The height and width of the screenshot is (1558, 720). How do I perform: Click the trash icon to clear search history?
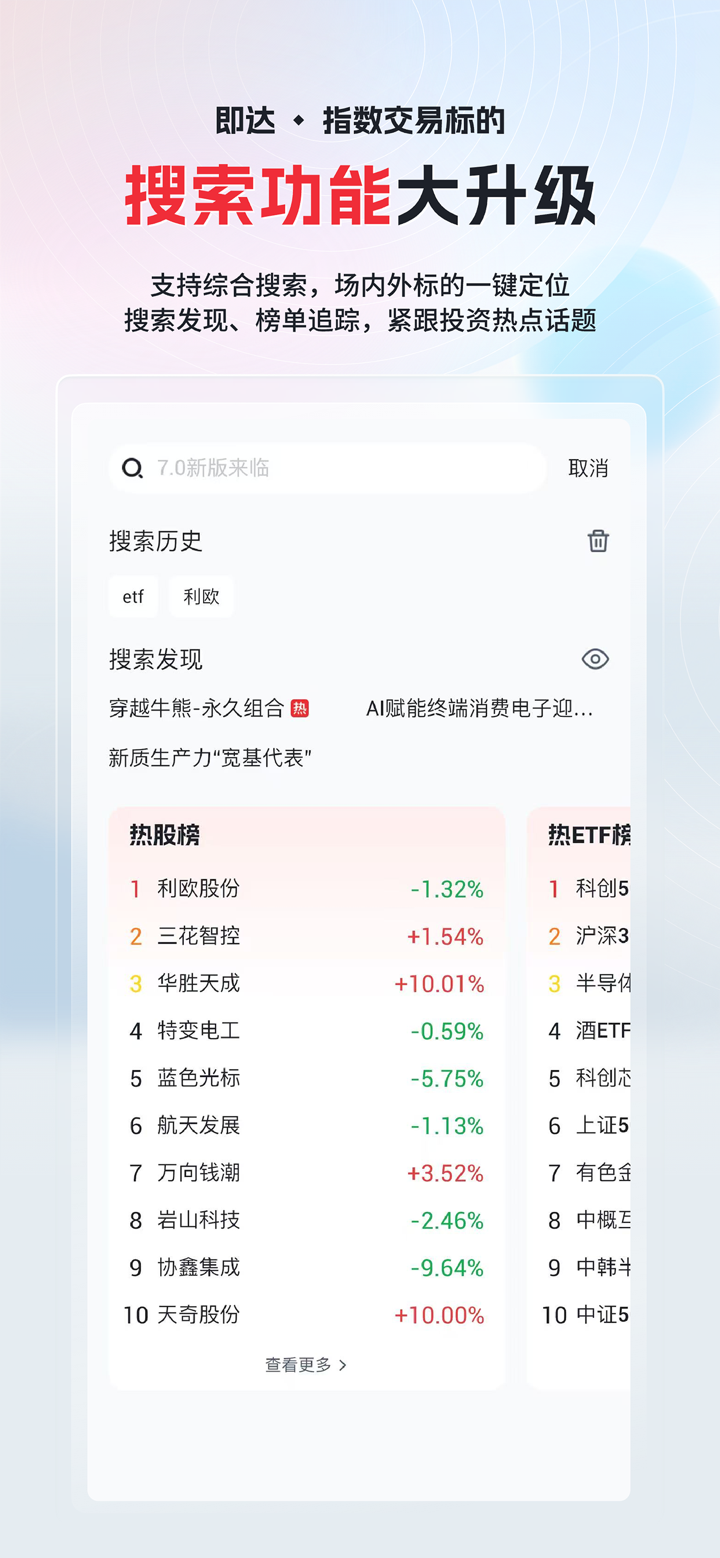coord(597,541)
